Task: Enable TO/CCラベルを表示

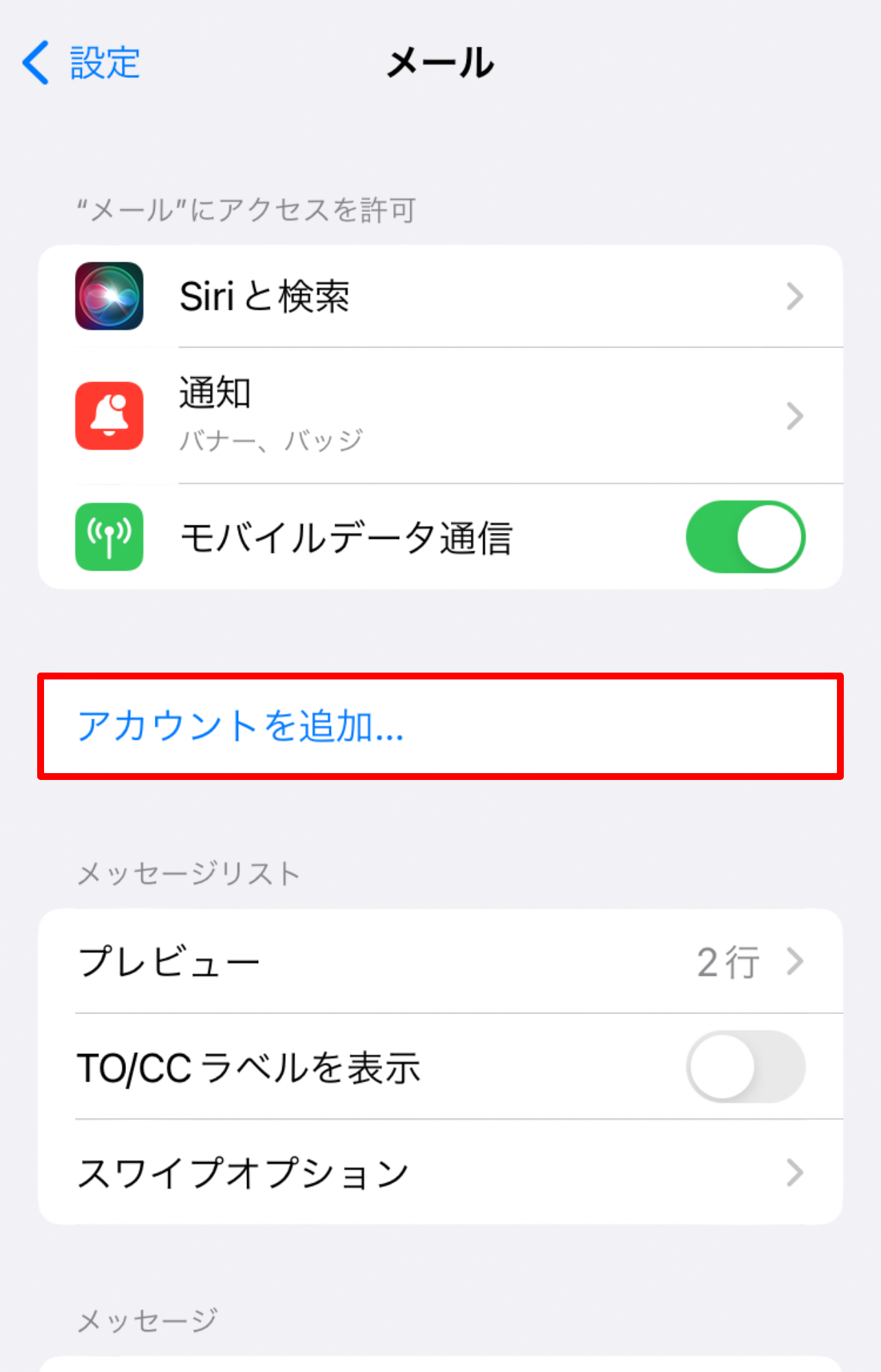Action: [x=745, y=1066]
